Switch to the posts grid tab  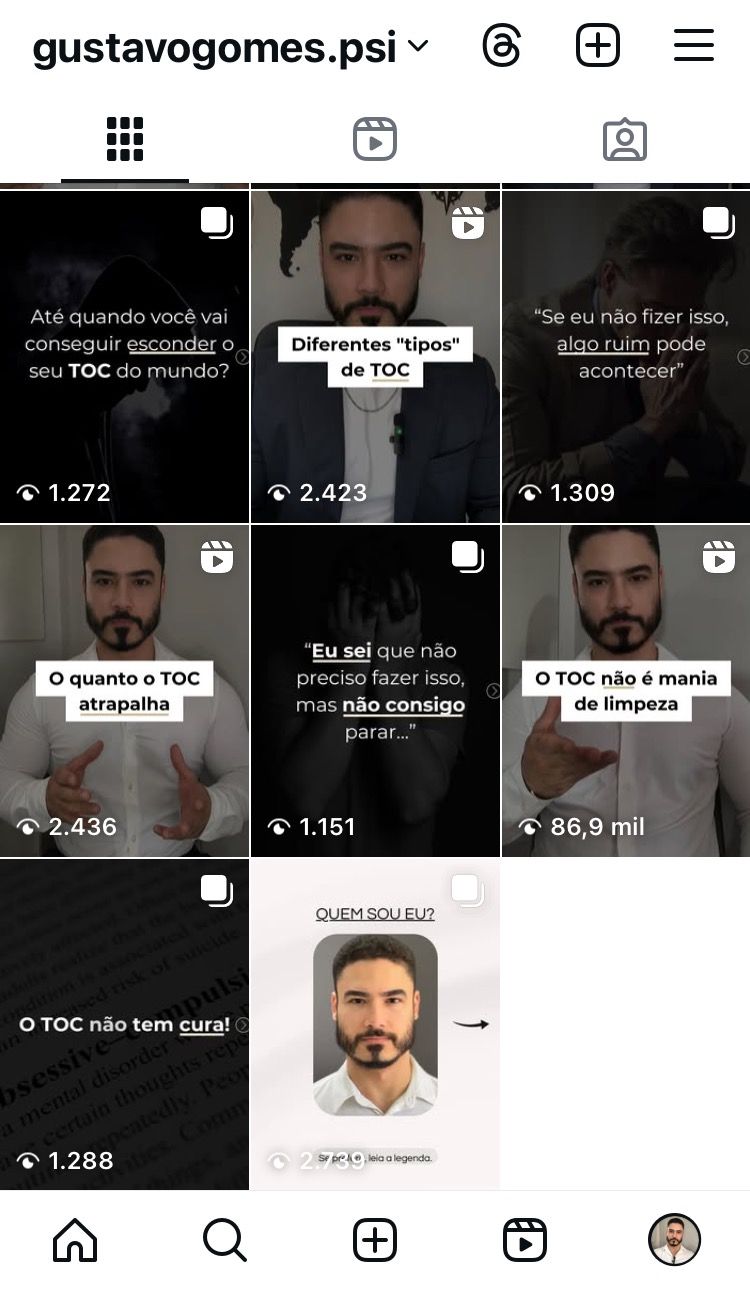pyautogui.click(x=125, y=140)
